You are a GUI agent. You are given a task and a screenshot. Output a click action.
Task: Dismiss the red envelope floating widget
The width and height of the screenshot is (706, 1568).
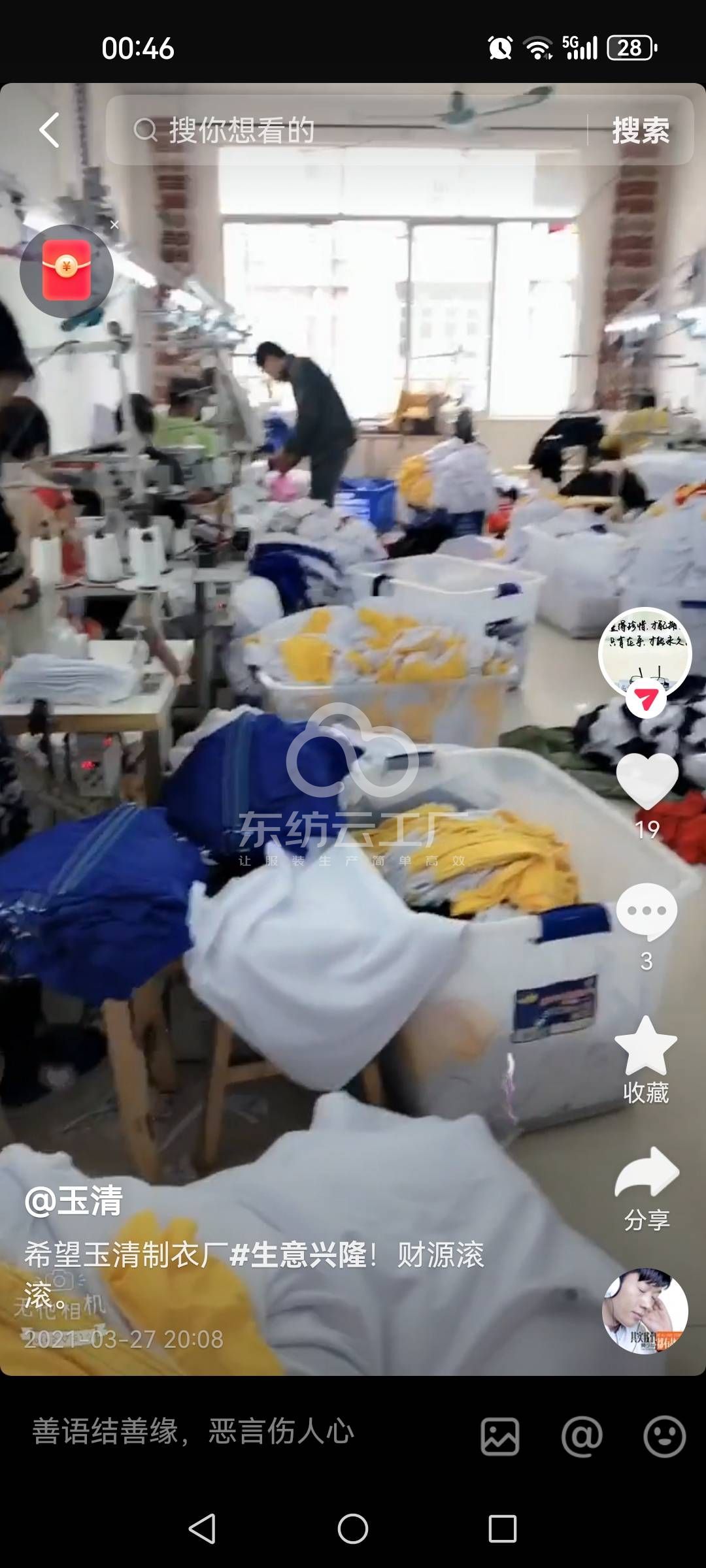pyautogui.click(x=114, y=225)
